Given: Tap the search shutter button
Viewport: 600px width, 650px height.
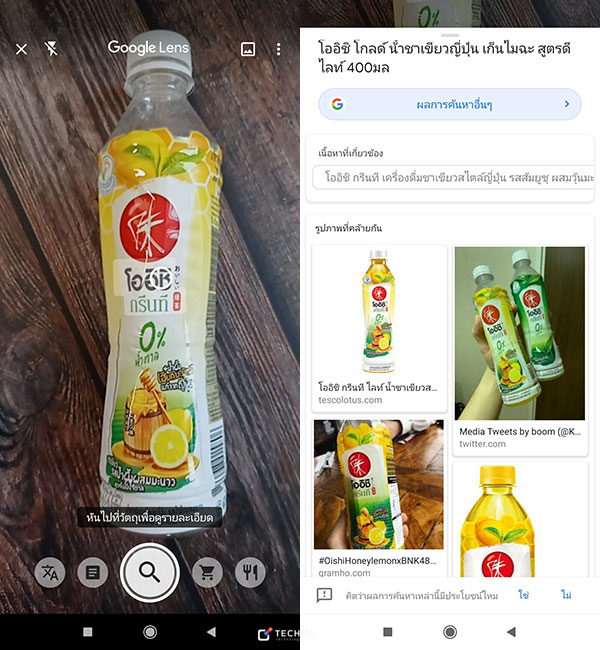Looking at the screenshot, I should click(149, 572).
